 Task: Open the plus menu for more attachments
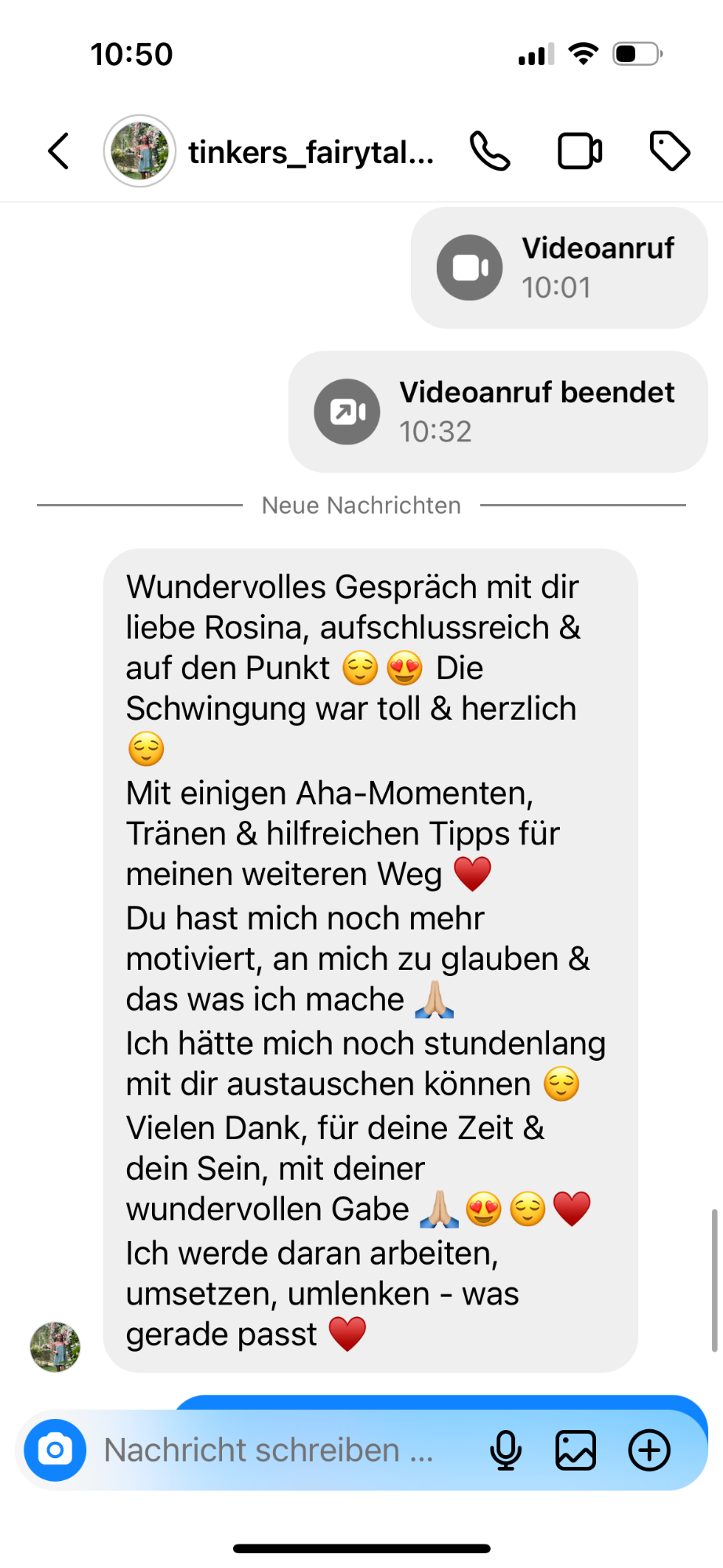click(649, 1450)
